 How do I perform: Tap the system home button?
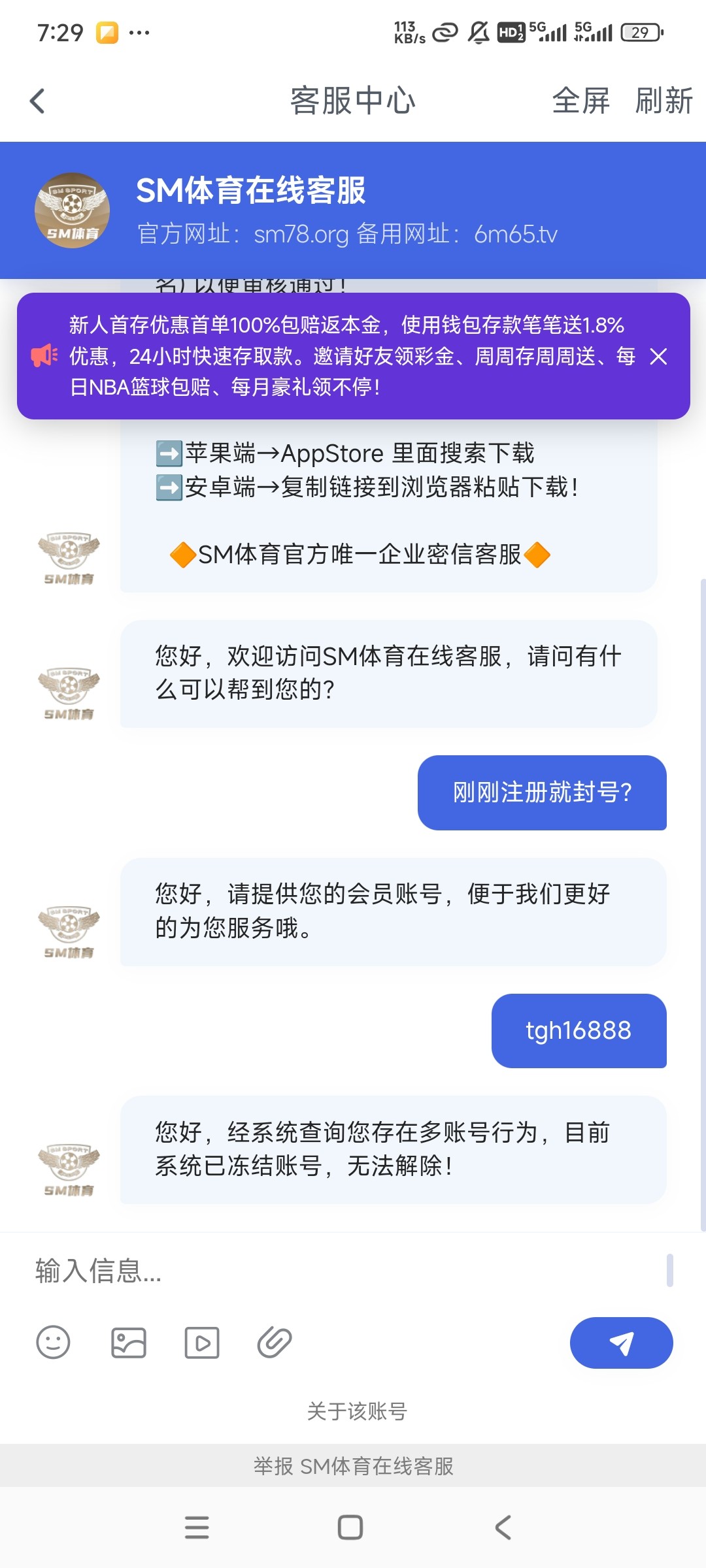tap(350, 1527)
